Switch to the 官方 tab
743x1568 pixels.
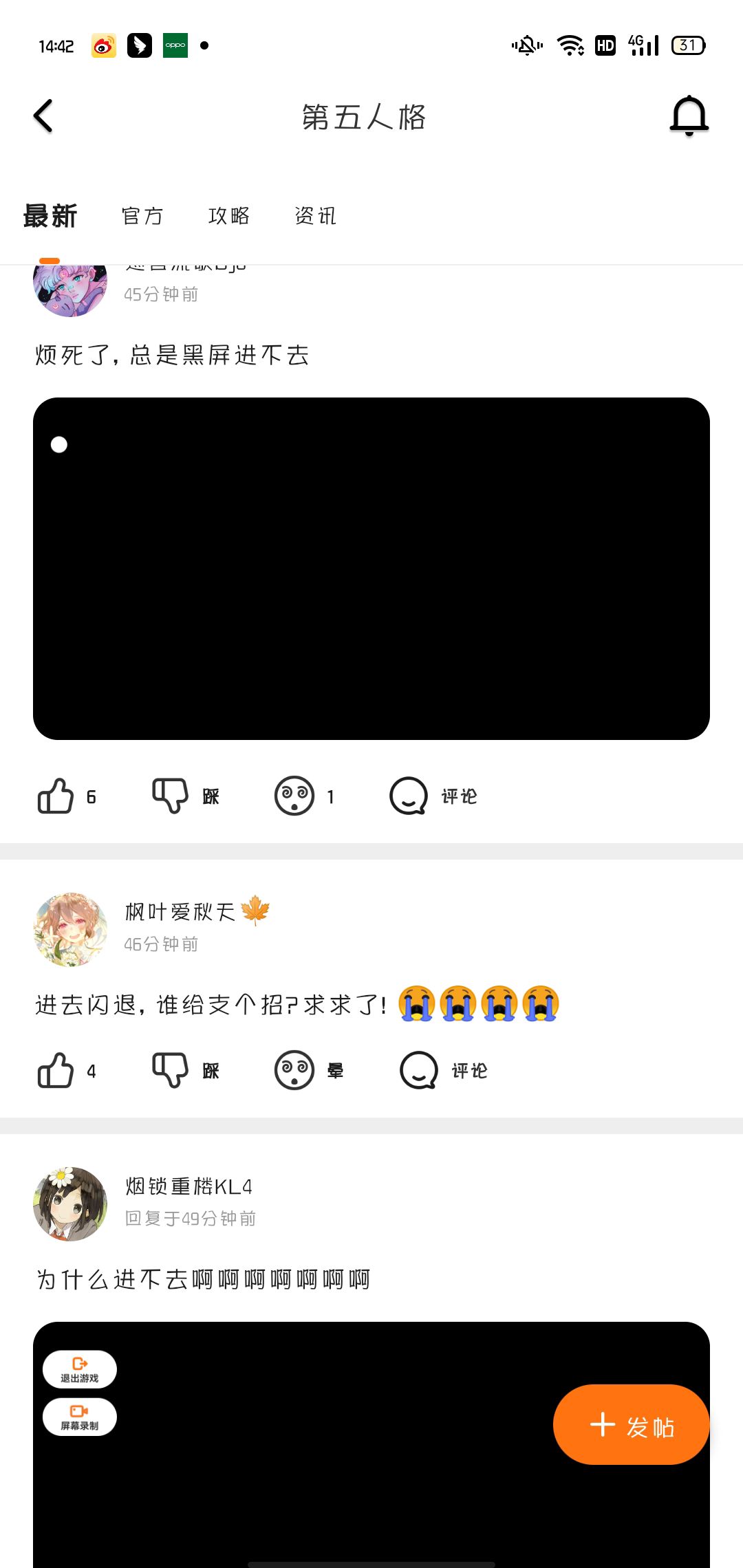[142, 216]
